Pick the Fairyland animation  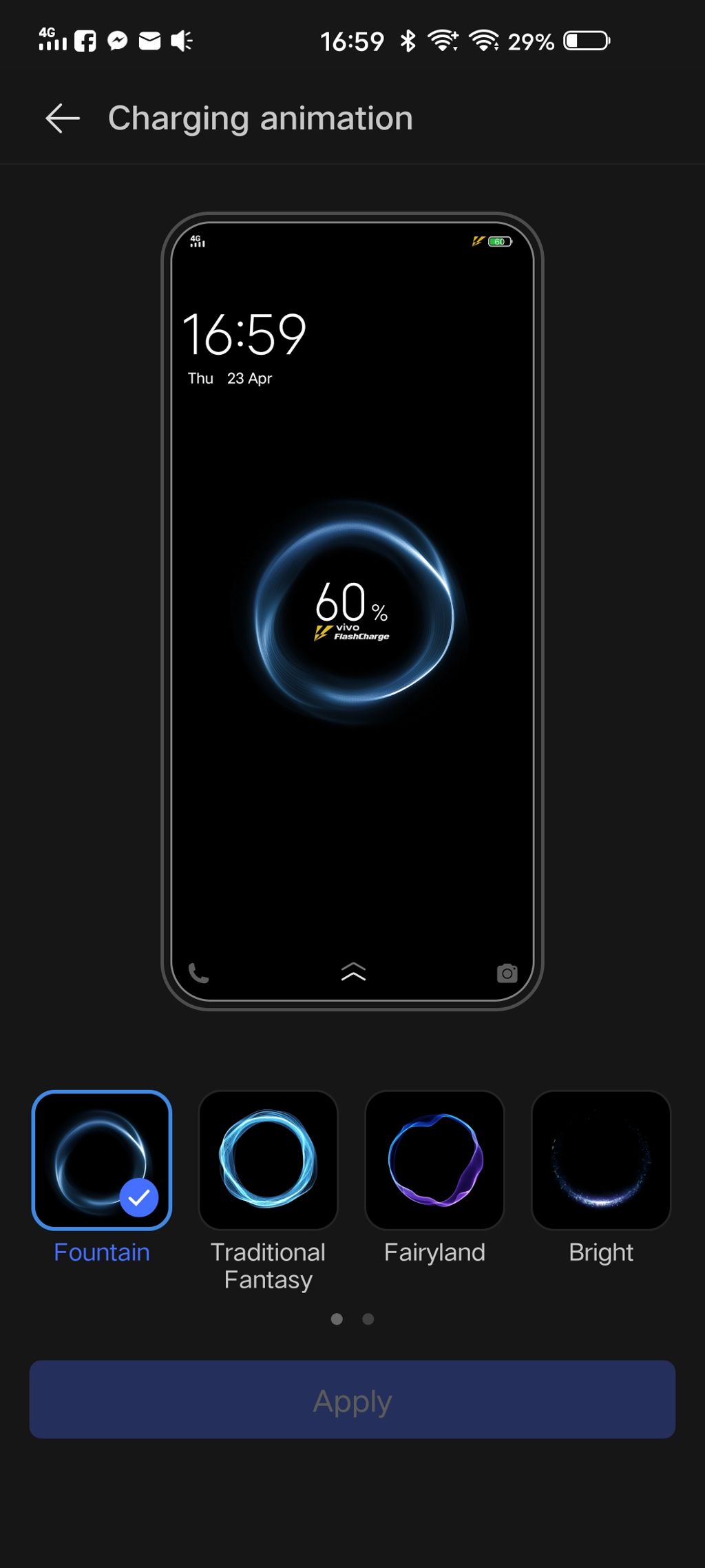435,1160
